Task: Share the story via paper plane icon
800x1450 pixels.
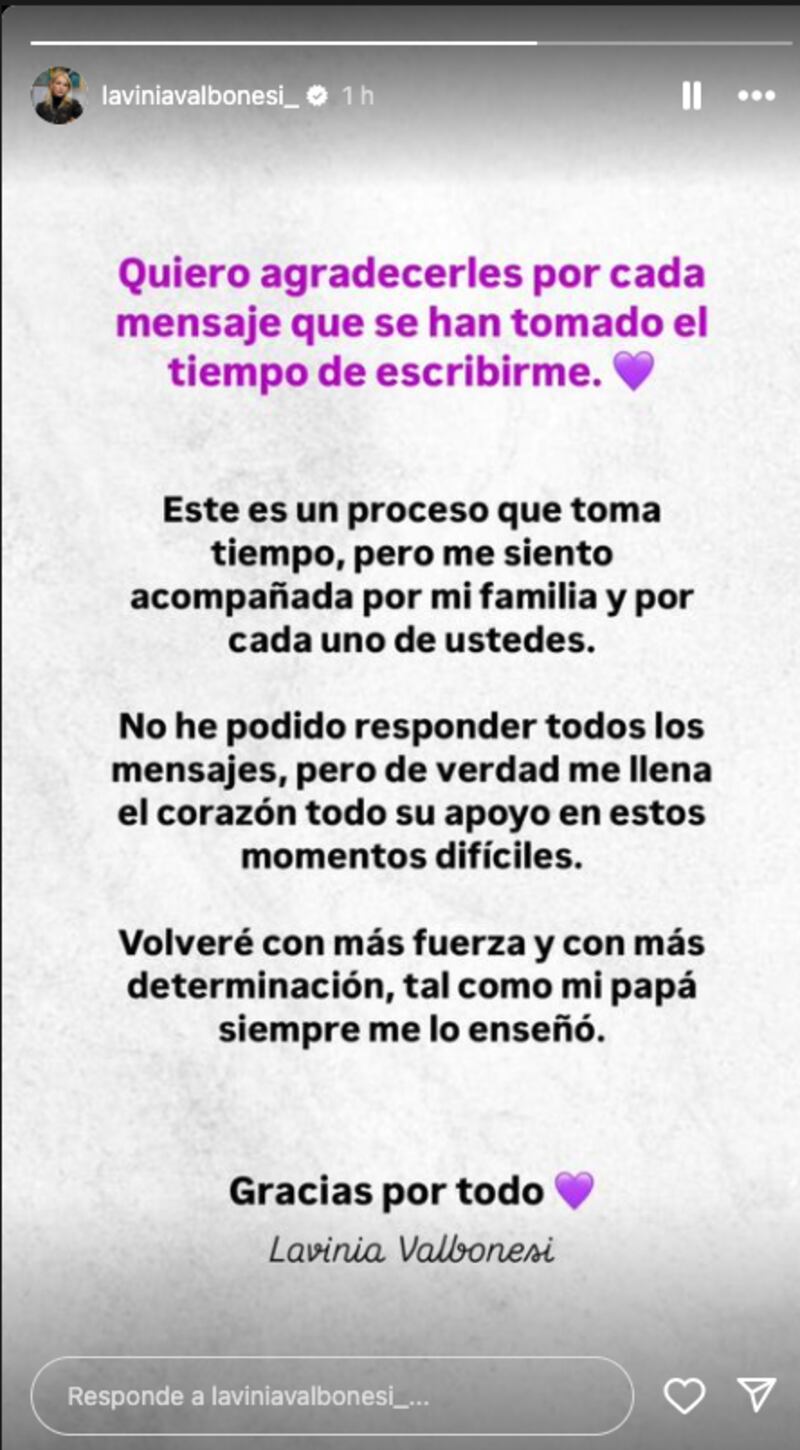Action: 756,1394
